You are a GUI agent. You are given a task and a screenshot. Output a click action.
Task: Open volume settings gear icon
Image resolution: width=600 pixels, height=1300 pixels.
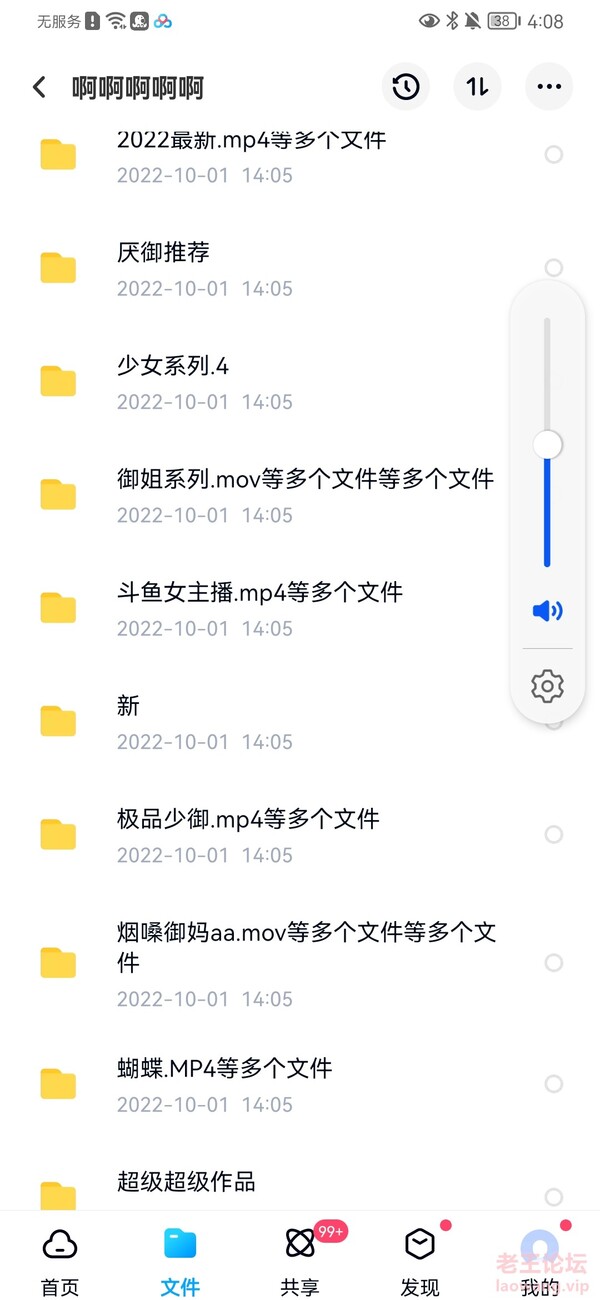[x=547, y=686]
